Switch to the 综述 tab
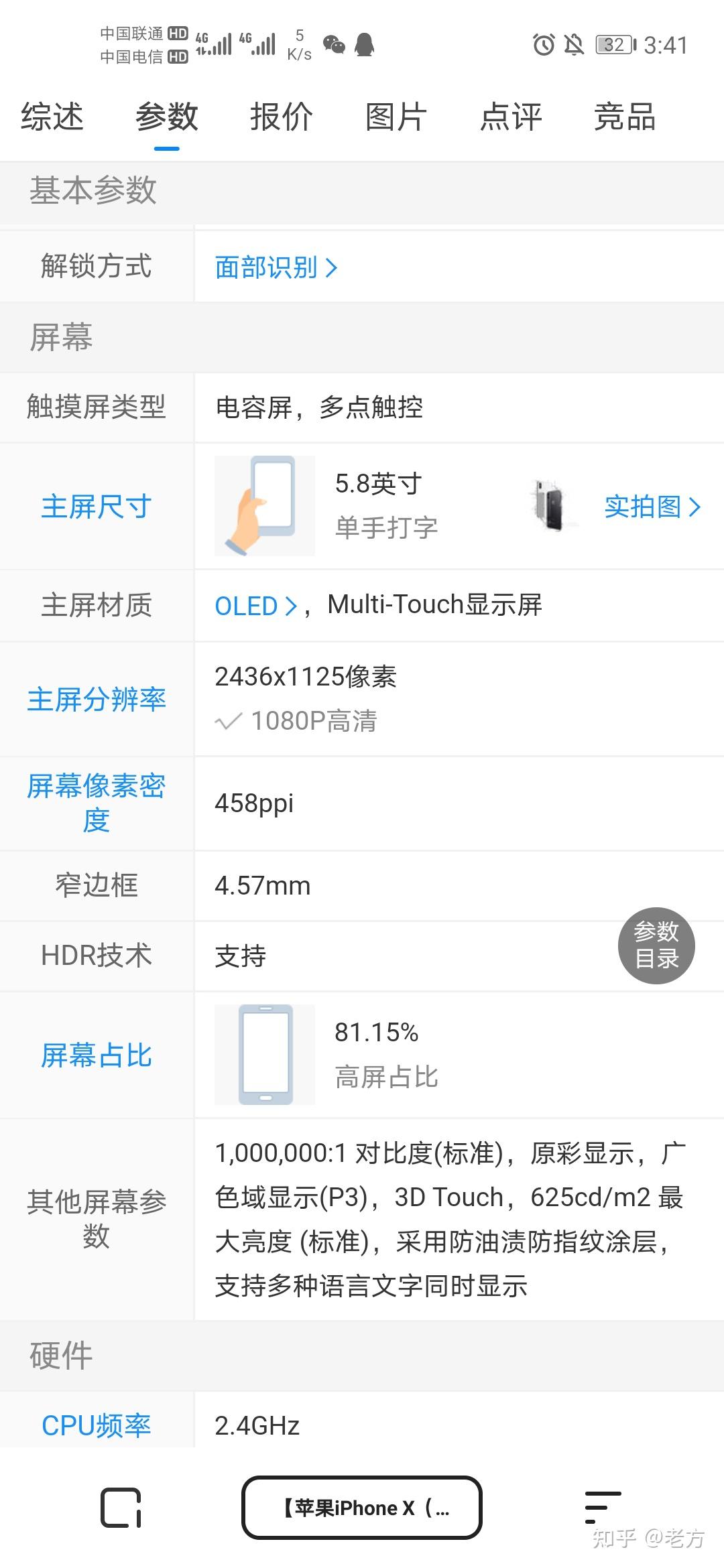This screenshot has width=724, height=1568. 51,117
